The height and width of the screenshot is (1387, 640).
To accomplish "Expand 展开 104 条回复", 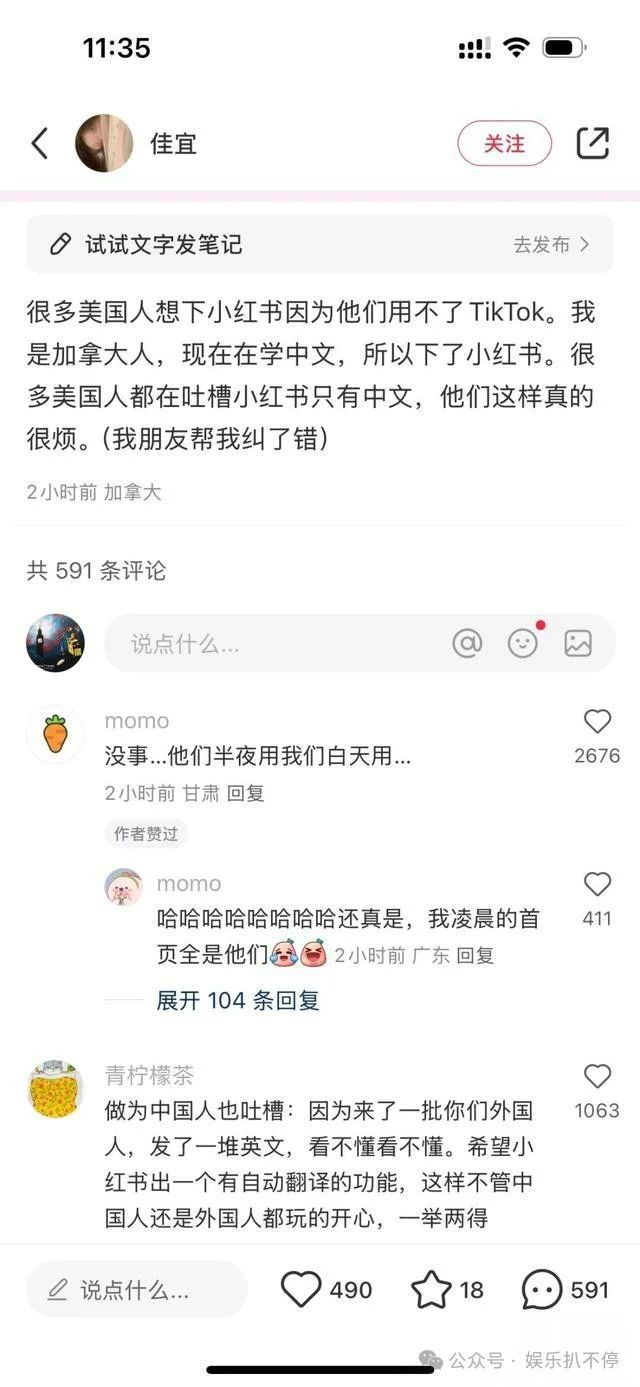I will [x=238, y=1000].
